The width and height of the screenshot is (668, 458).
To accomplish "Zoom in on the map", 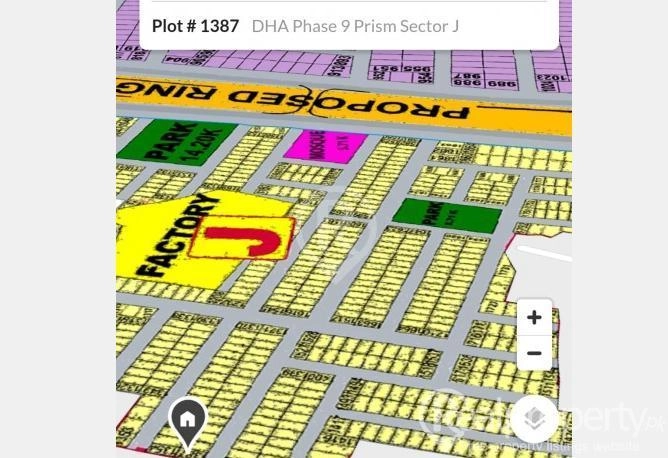I will click(534, 317).
